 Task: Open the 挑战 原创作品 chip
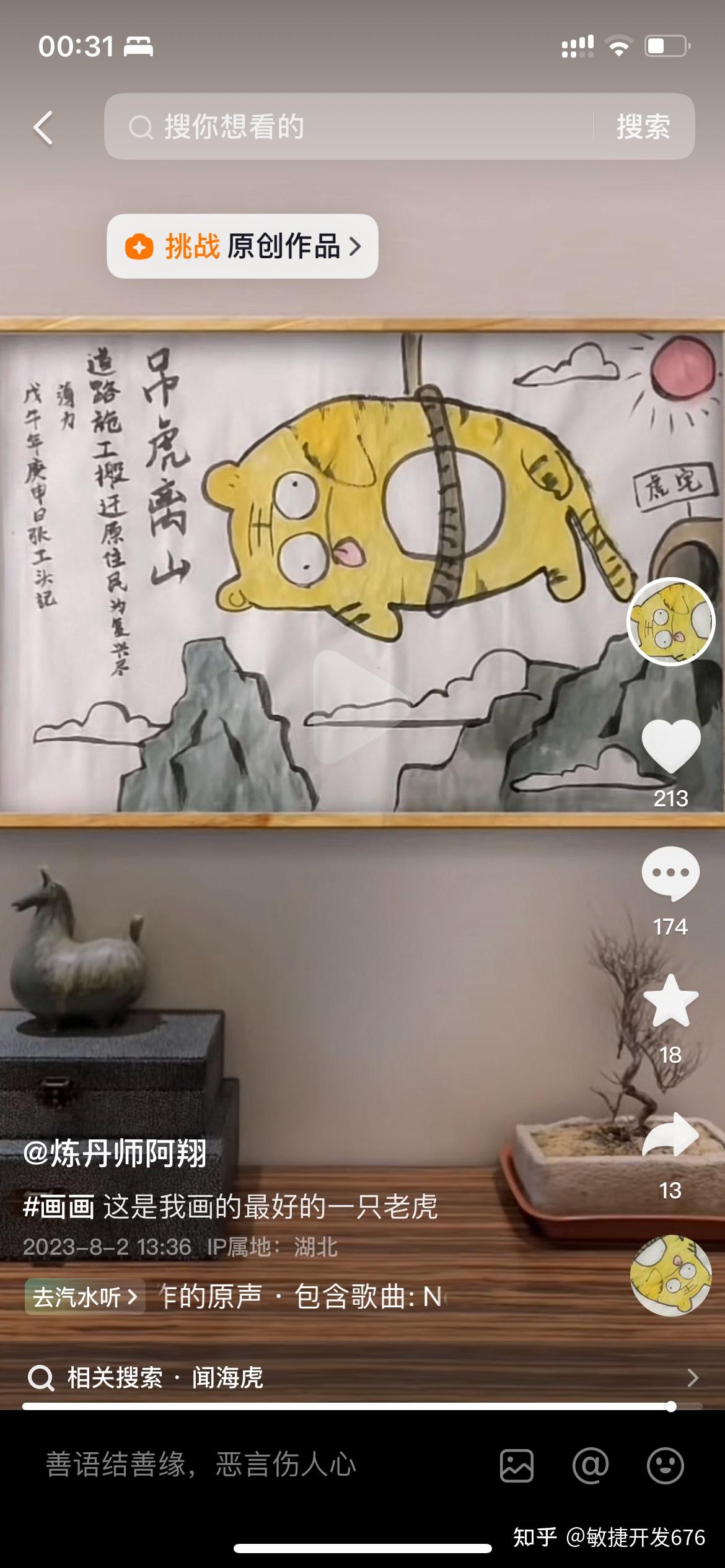[242, 246]
